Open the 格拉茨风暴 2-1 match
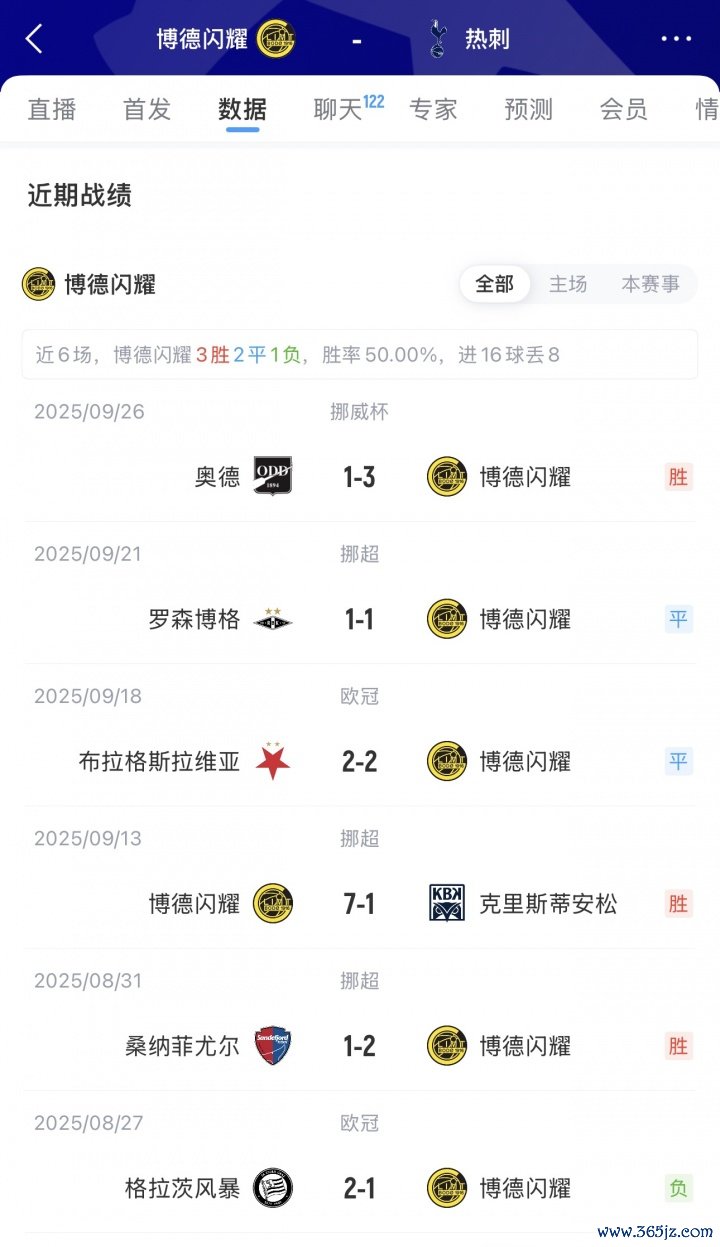Screen dimensions: 720x1247 click(x=359, y=1188)
